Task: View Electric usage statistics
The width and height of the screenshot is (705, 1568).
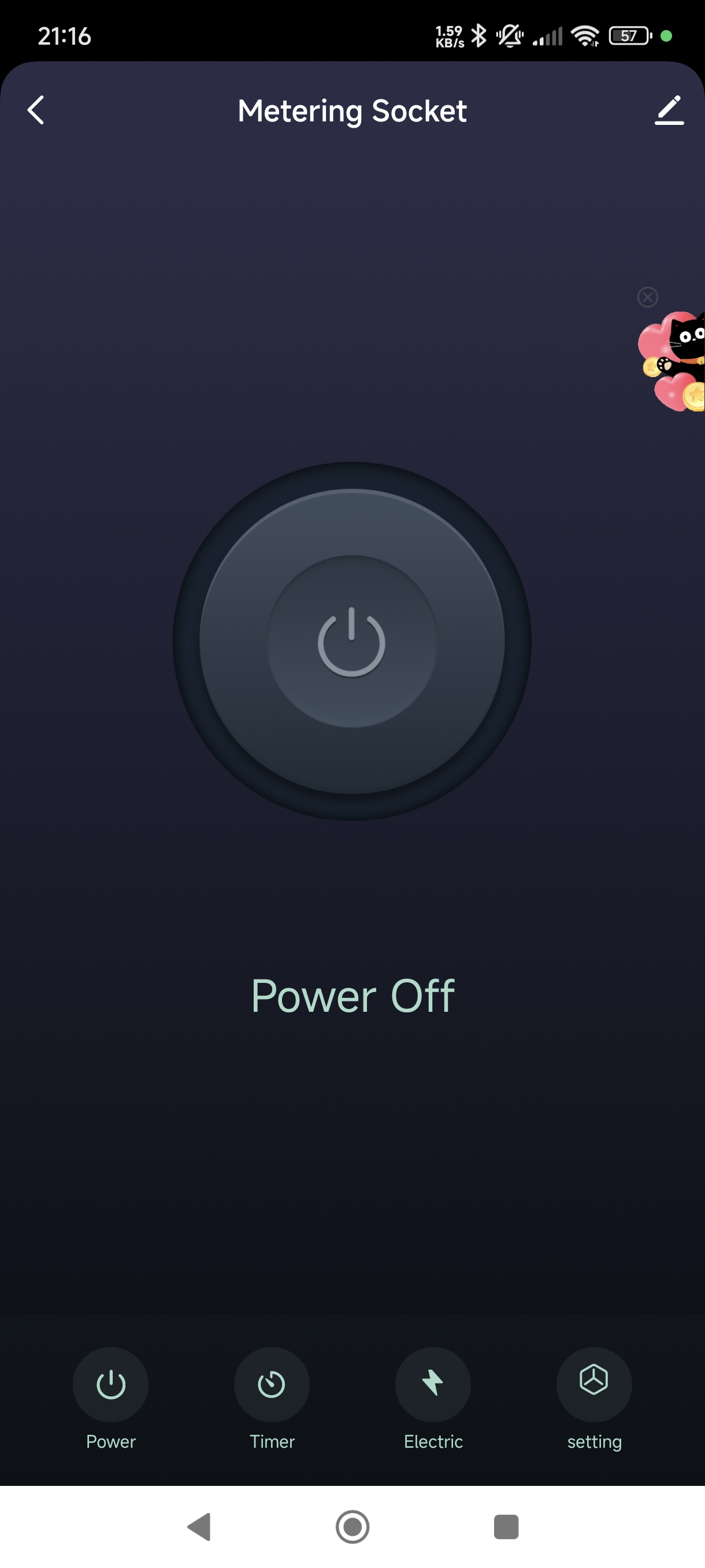Action: [x=433, y=1385]
